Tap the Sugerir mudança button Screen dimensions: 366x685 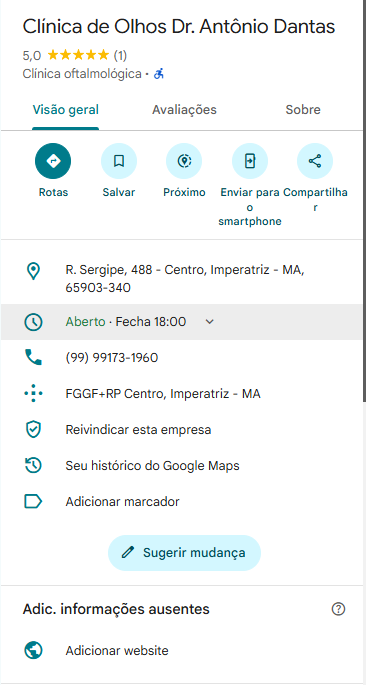point(184,553)
